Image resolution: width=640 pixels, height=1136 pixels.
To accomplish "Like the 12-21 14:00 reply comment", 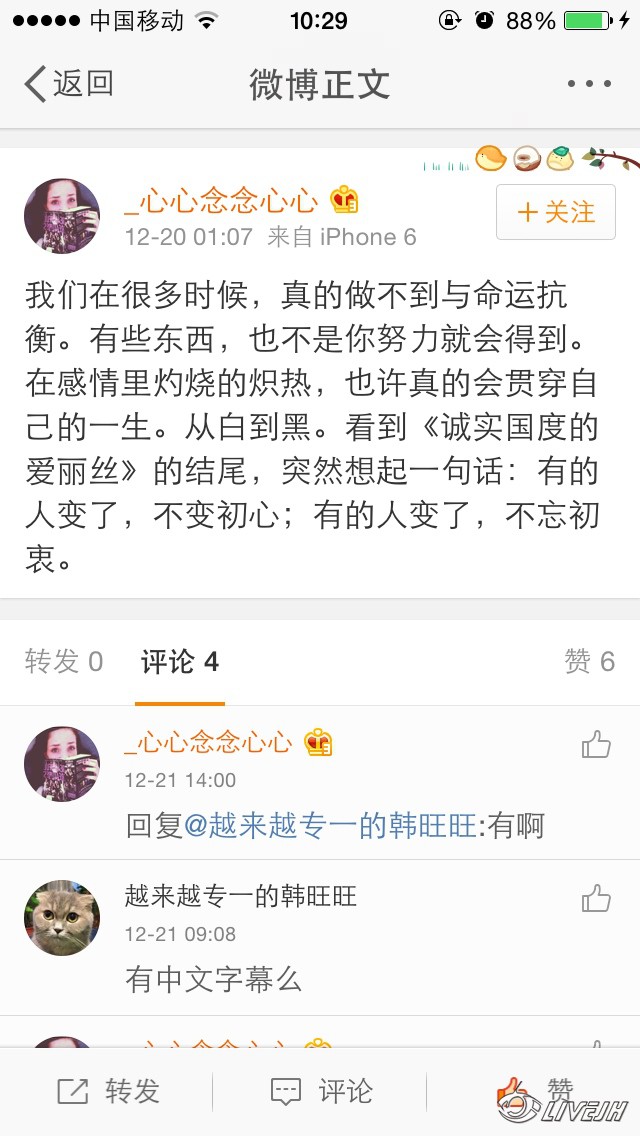I will (596, 744).
